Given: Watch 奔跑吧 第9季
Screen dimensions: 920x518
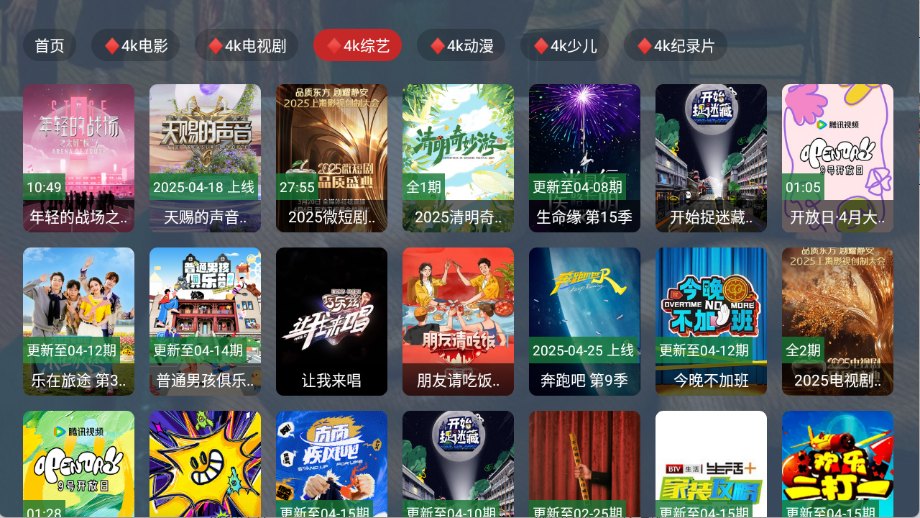Looking at the screenshot, I should coord(585,321).
